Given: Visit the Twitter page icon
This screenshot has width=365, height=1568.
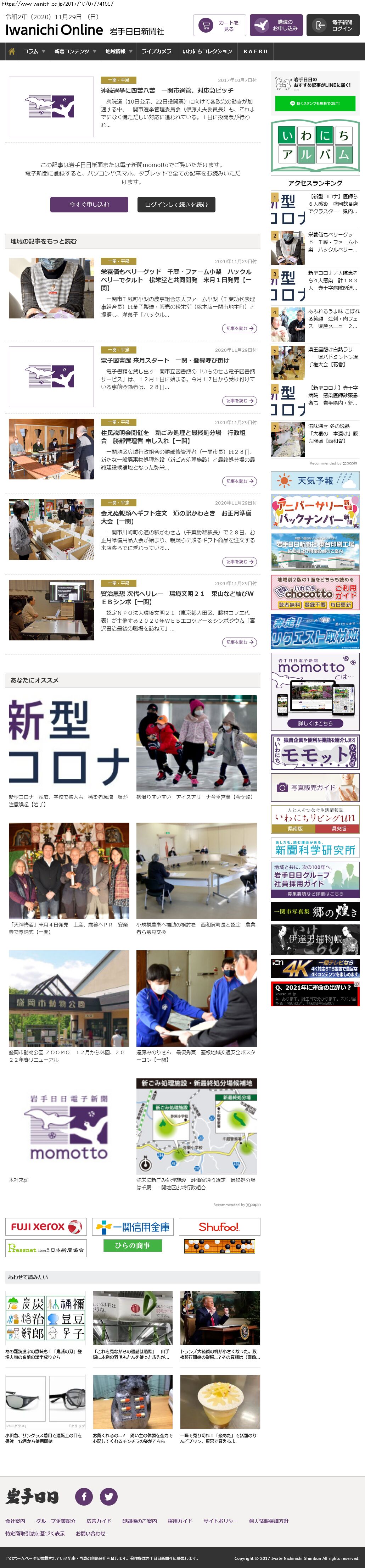Looking at the screenshot, I should (x=108, y=1496).
